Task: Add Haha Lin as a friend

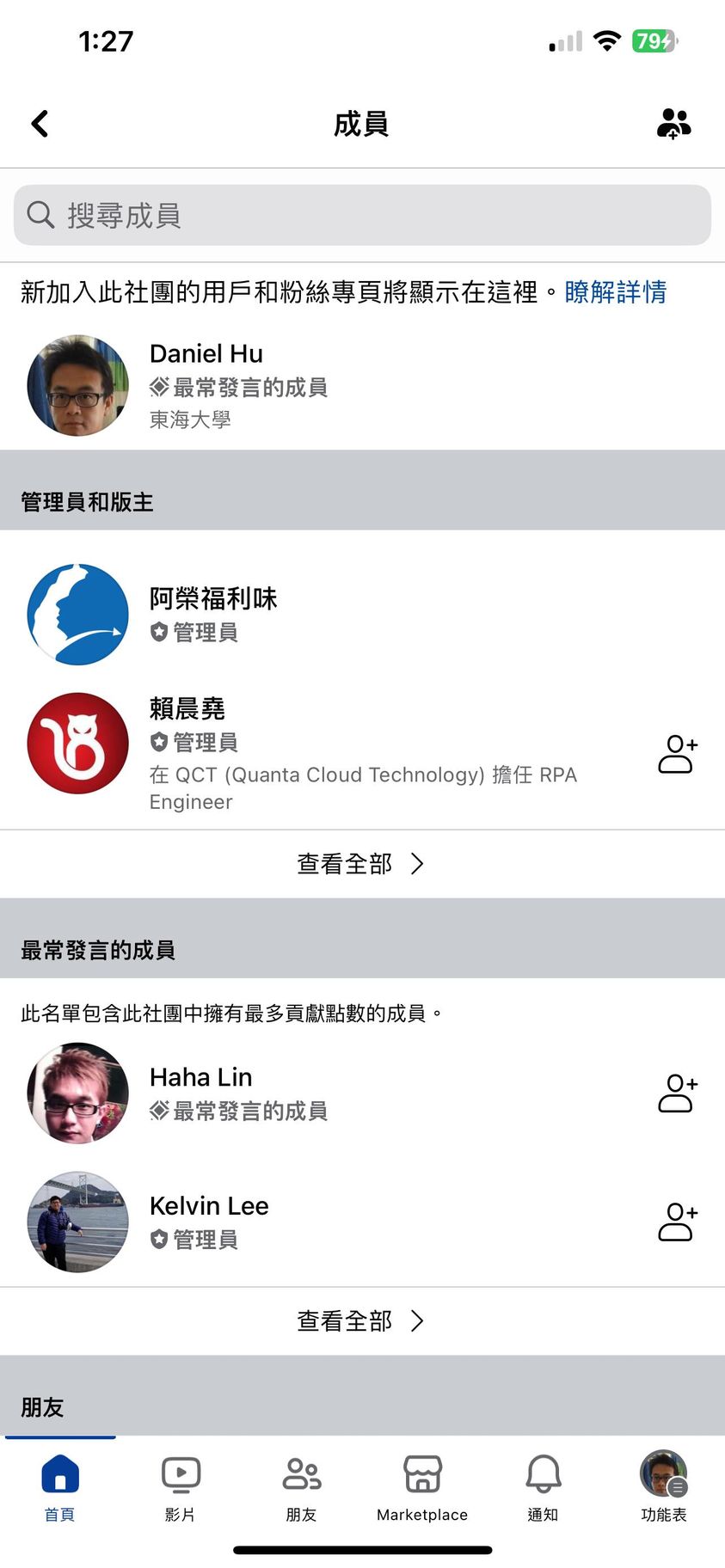Action: pos(677,1093)
